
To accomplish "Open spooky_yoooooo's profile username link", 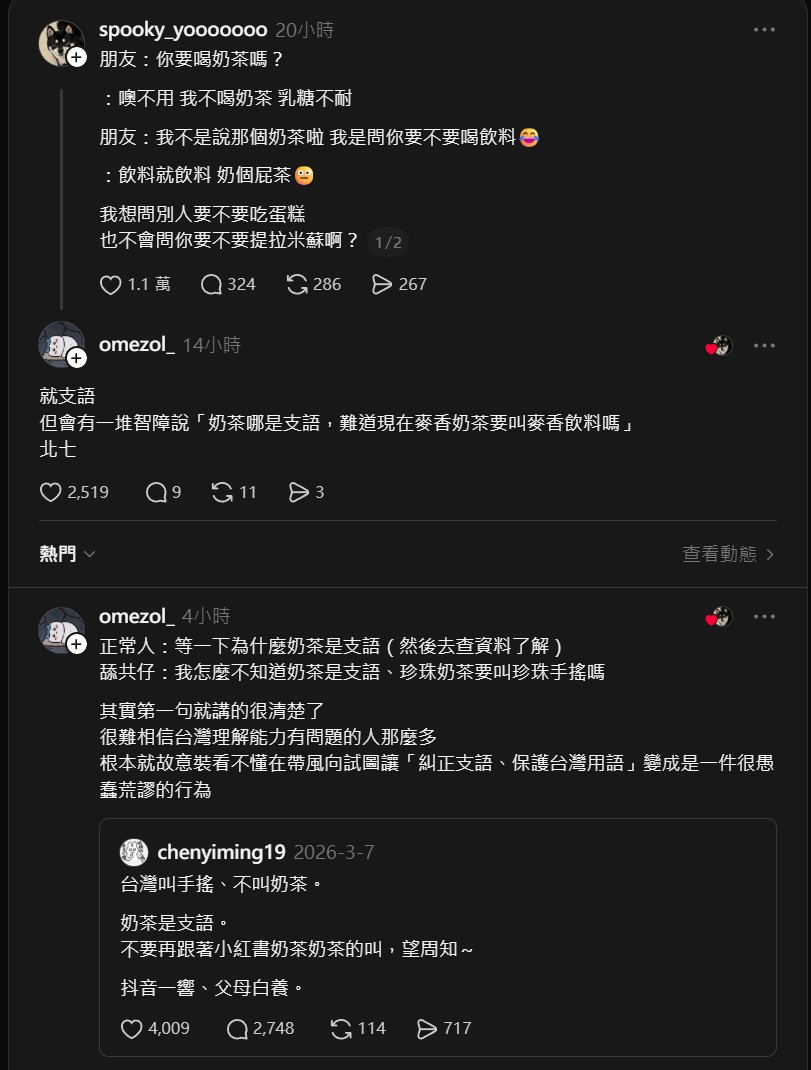I will [182, 30].
